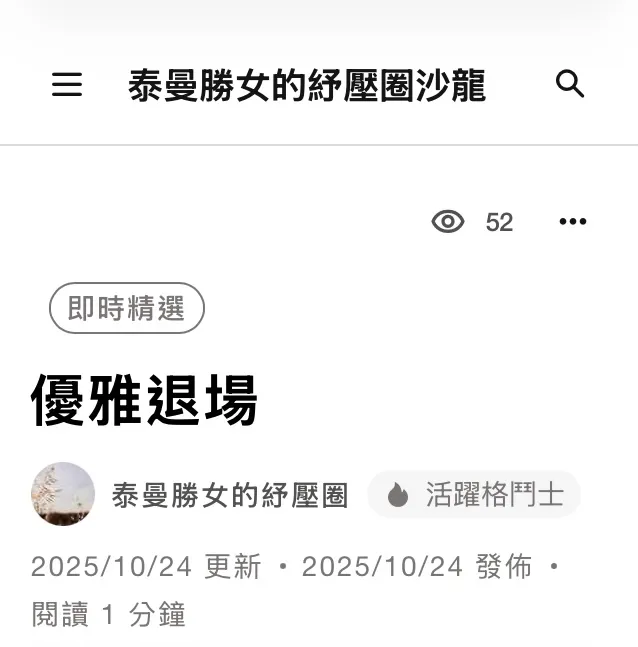This screenshot has height=647, width=638.
Task: Tap the 活躍格鬥士 badge
Action: (x=474, y=494)
